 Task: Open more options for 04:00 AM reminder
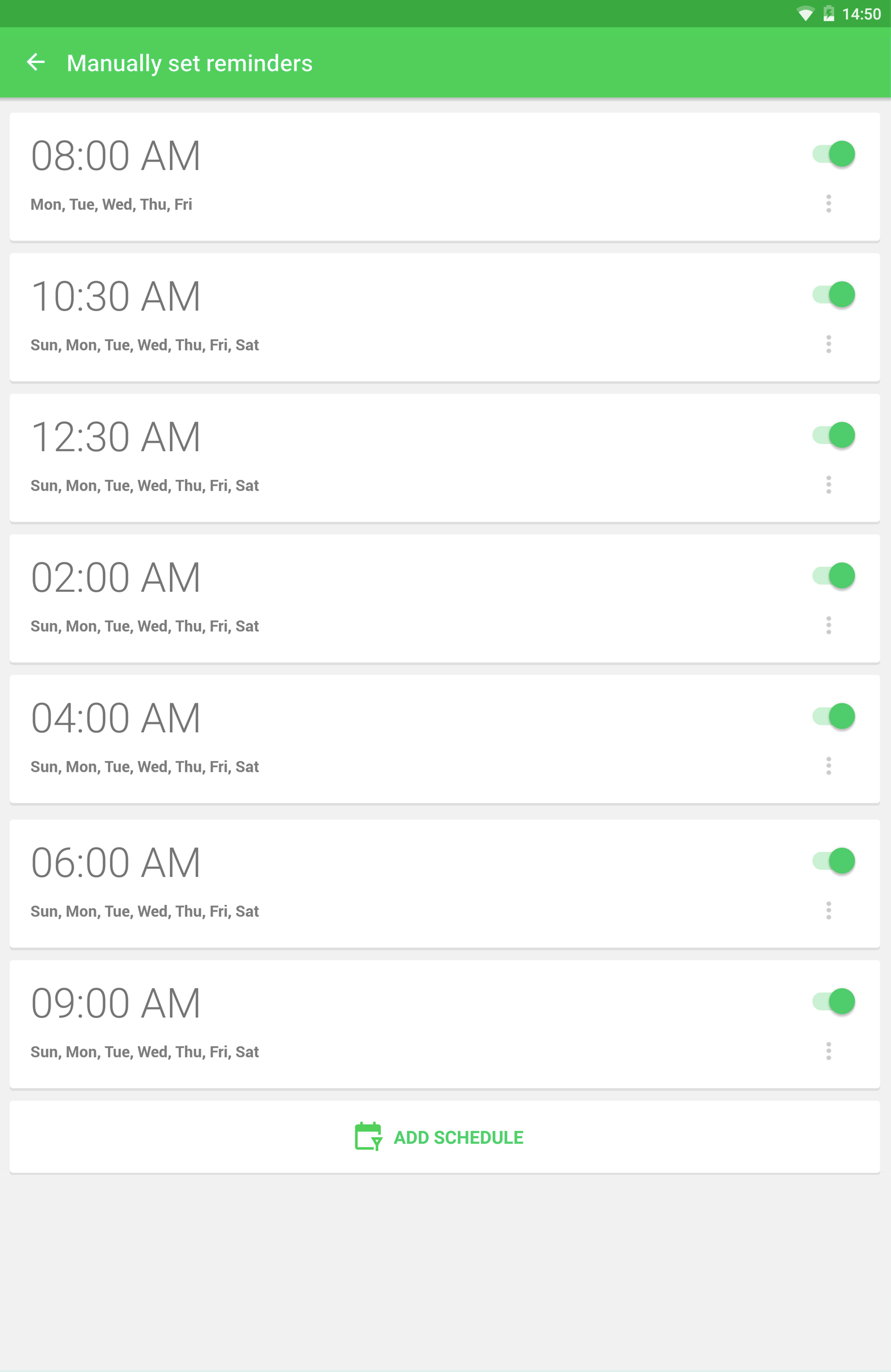[x=828, y=766]
